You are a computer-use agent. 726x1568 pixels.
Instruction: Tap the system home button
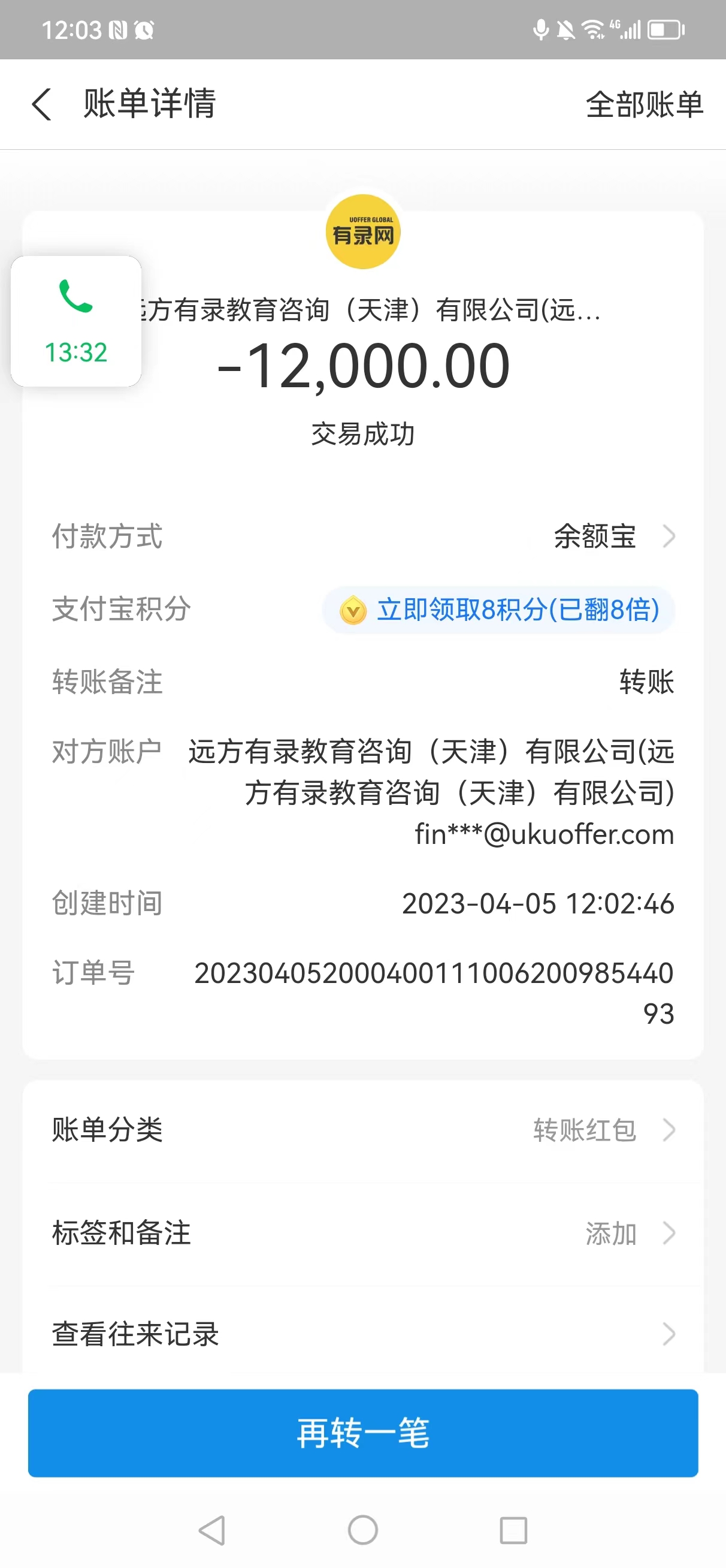(362, 1530)
